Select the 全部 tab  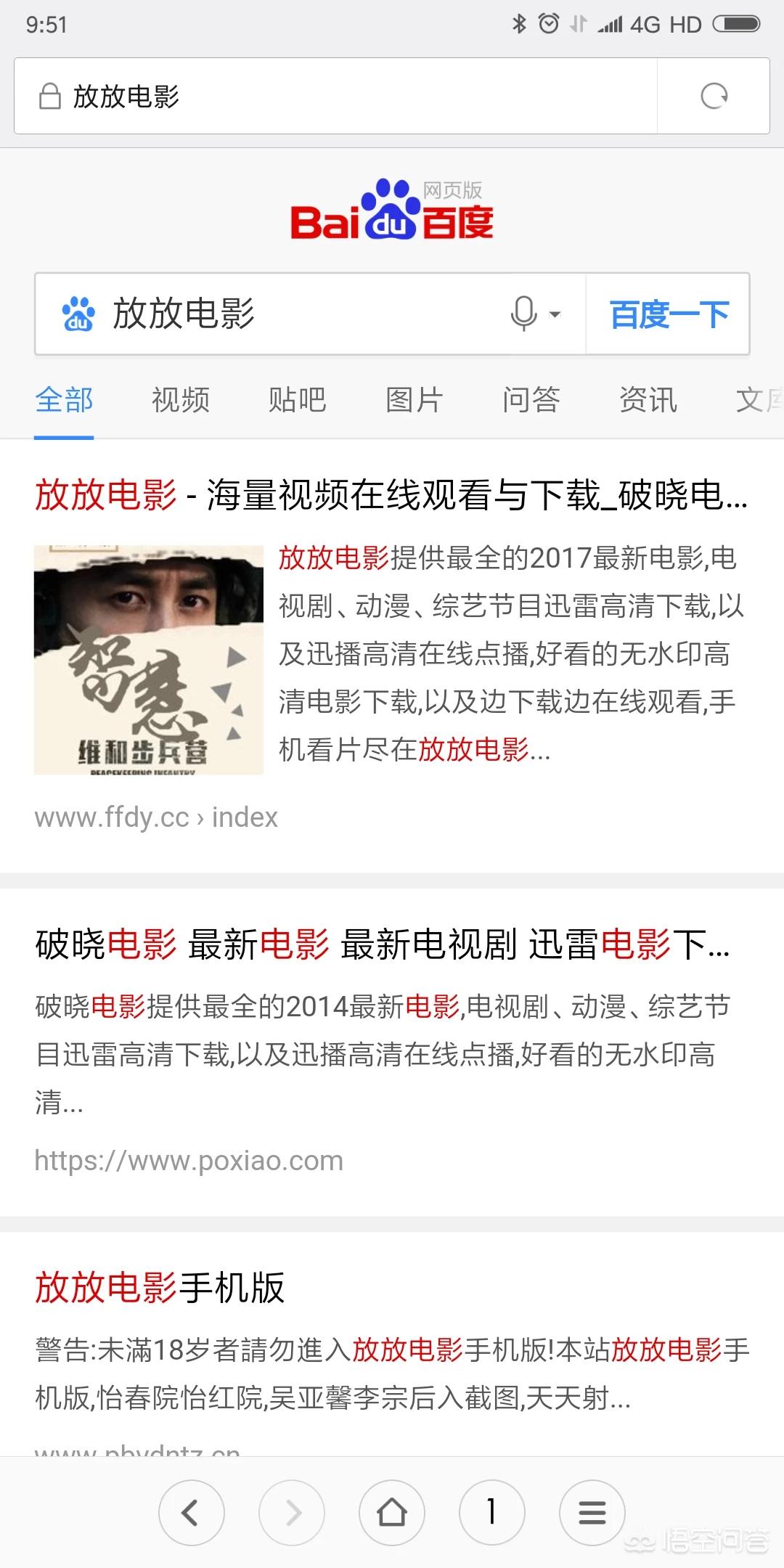tap(64, 400)
